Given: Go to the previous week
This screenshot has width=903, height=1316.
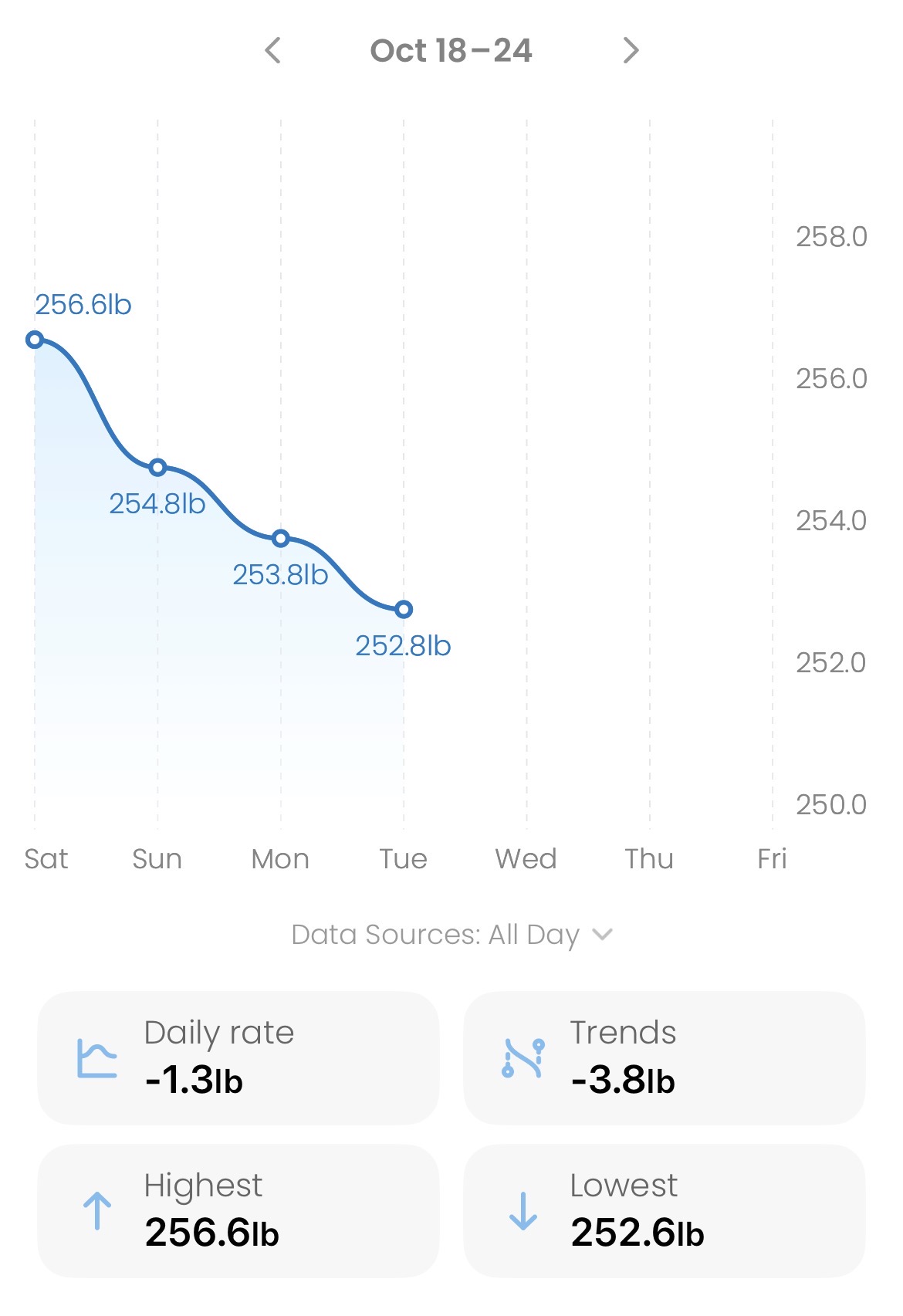Looking at the screenshot, I should pyautogui.click(x=272, y=51).
